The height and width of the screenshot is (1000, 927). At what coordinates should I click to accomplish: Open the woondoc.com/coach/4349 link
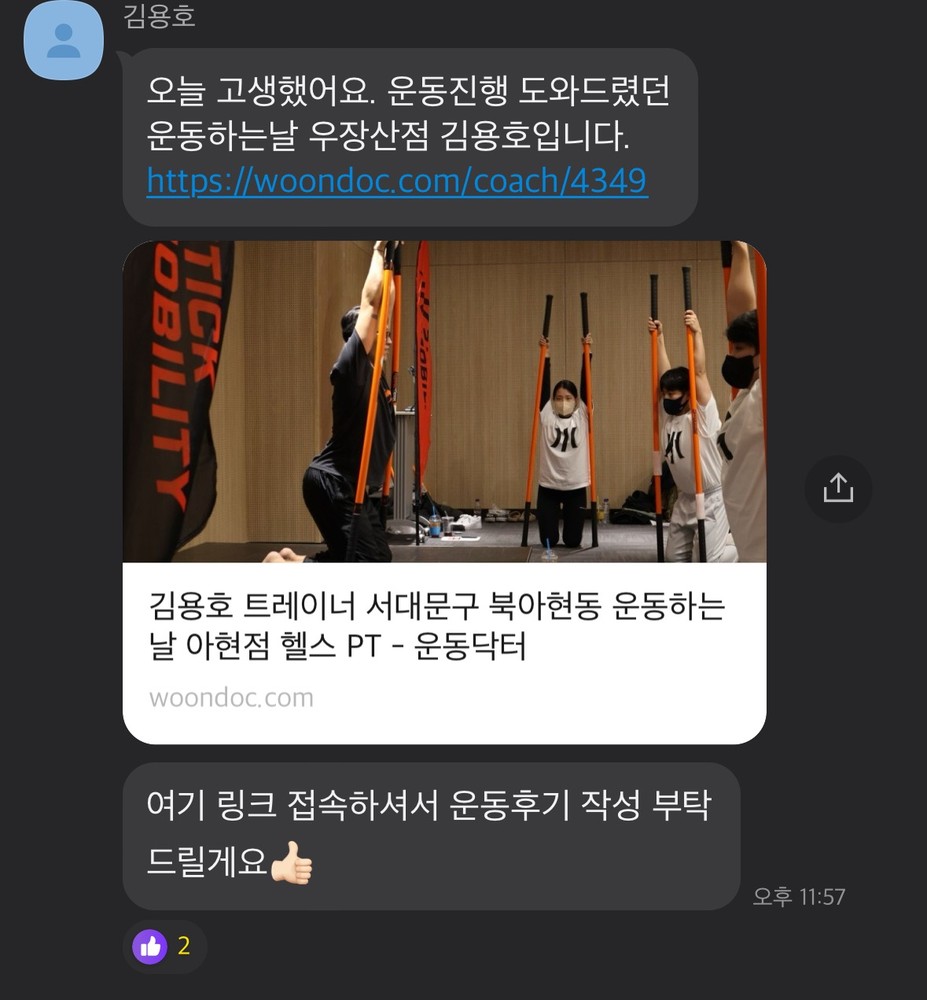pos(396,181)
